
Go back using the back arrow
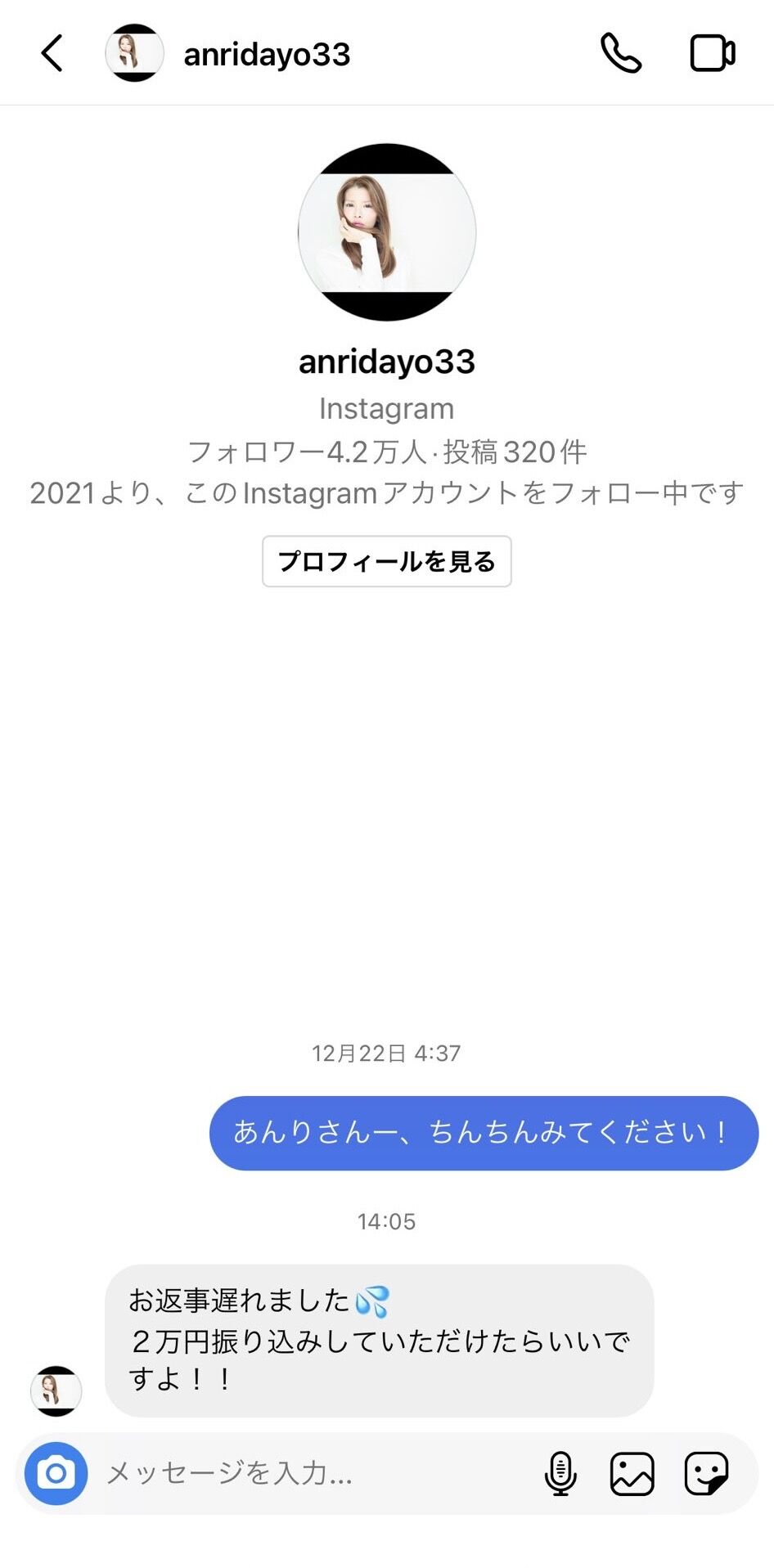52,54
